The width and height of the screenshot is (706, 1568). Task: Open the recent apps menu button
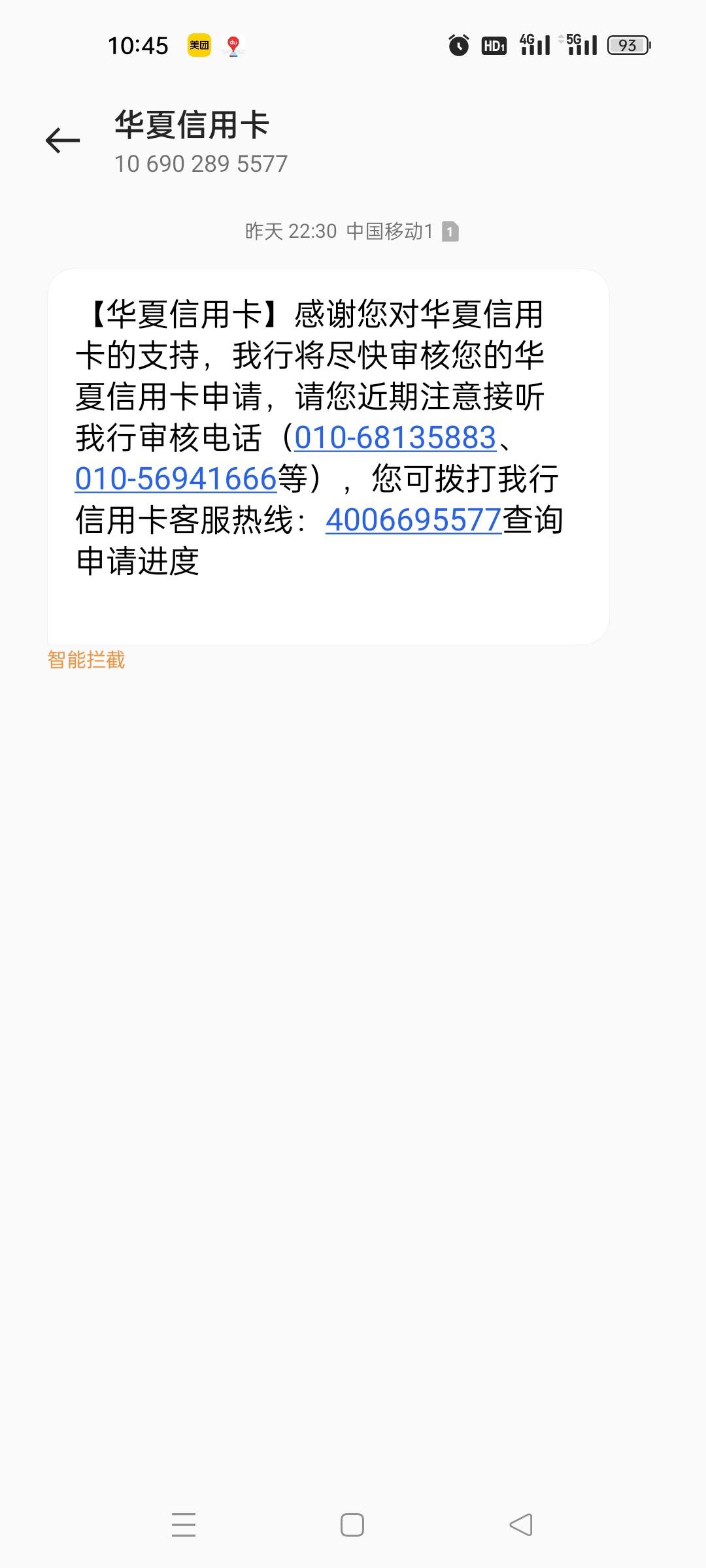click(184, 1525)
